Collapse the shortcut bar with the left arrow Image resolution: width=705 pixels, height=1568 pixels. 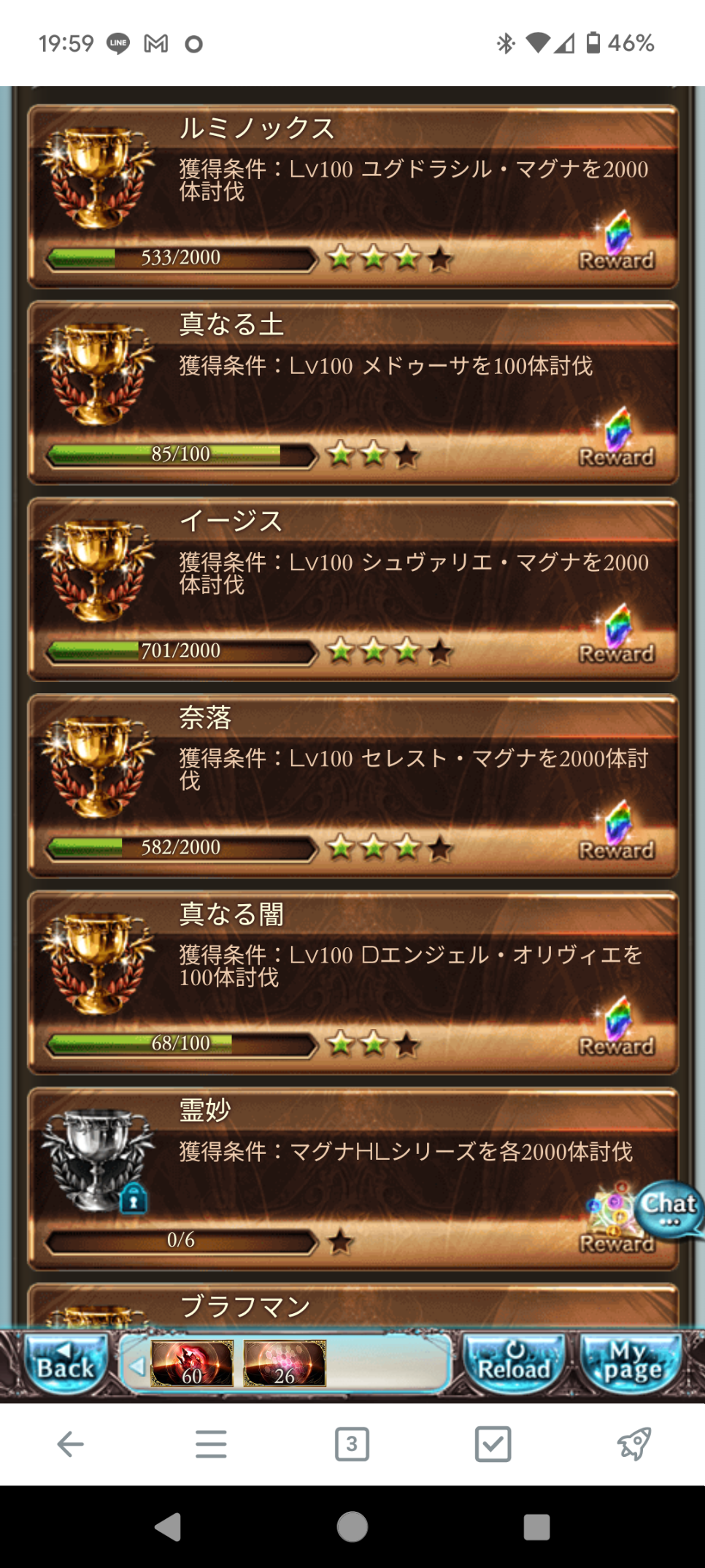click(x=136, y=1365)
